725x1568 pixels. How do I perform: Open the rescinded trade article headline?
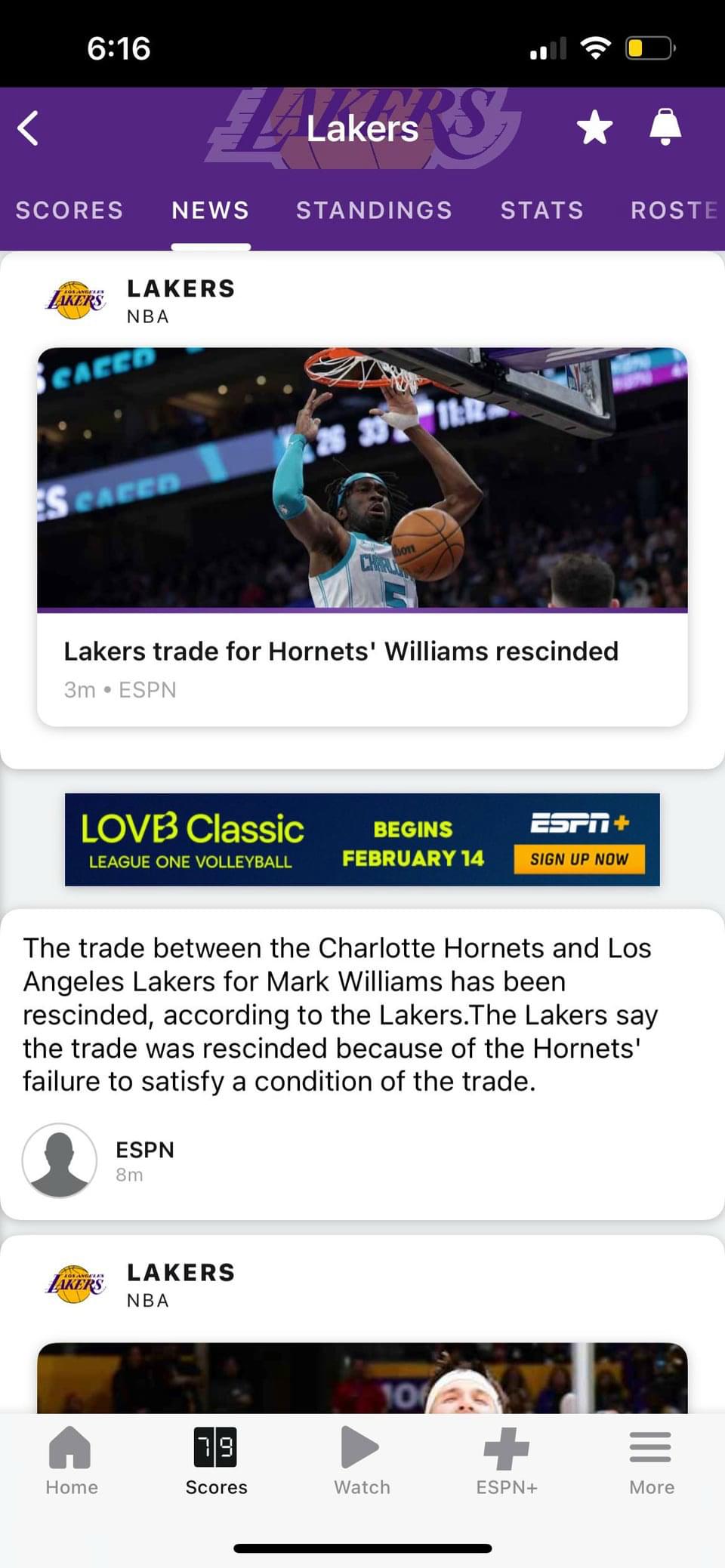(x=341, y=651)
